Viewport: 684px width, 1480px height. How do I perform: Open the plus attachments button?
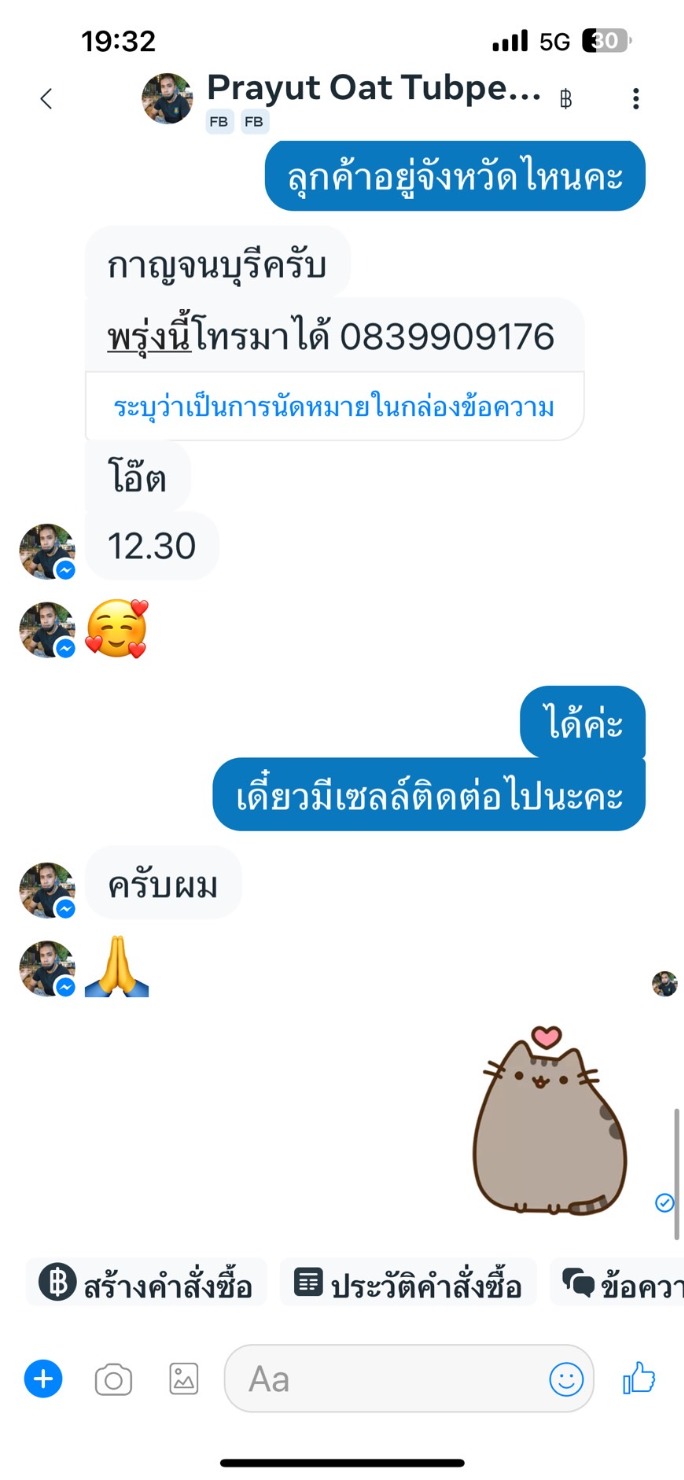click(x=43, y=1379)
